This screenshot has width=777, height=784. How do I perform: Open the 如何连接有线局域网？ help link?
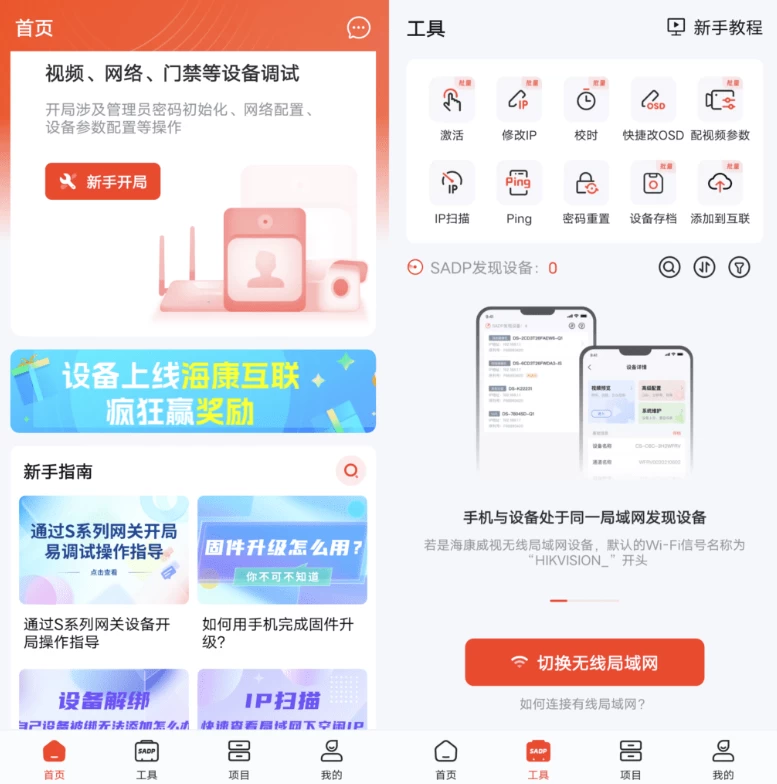tap(582, 704)
